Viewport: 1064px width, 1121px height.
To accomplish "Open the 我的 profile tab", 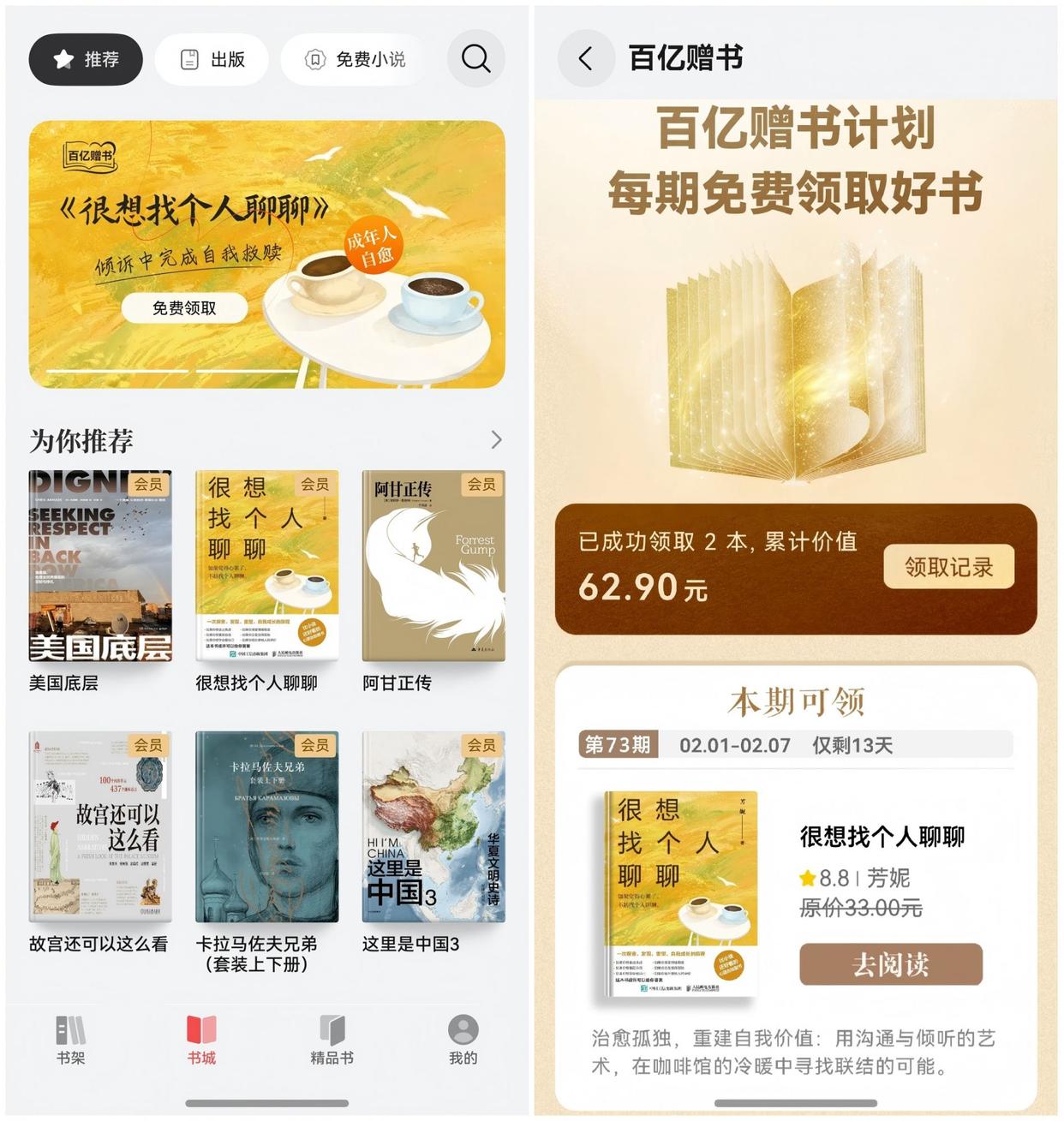I will pyautogui.click(x=463, y=1040).
